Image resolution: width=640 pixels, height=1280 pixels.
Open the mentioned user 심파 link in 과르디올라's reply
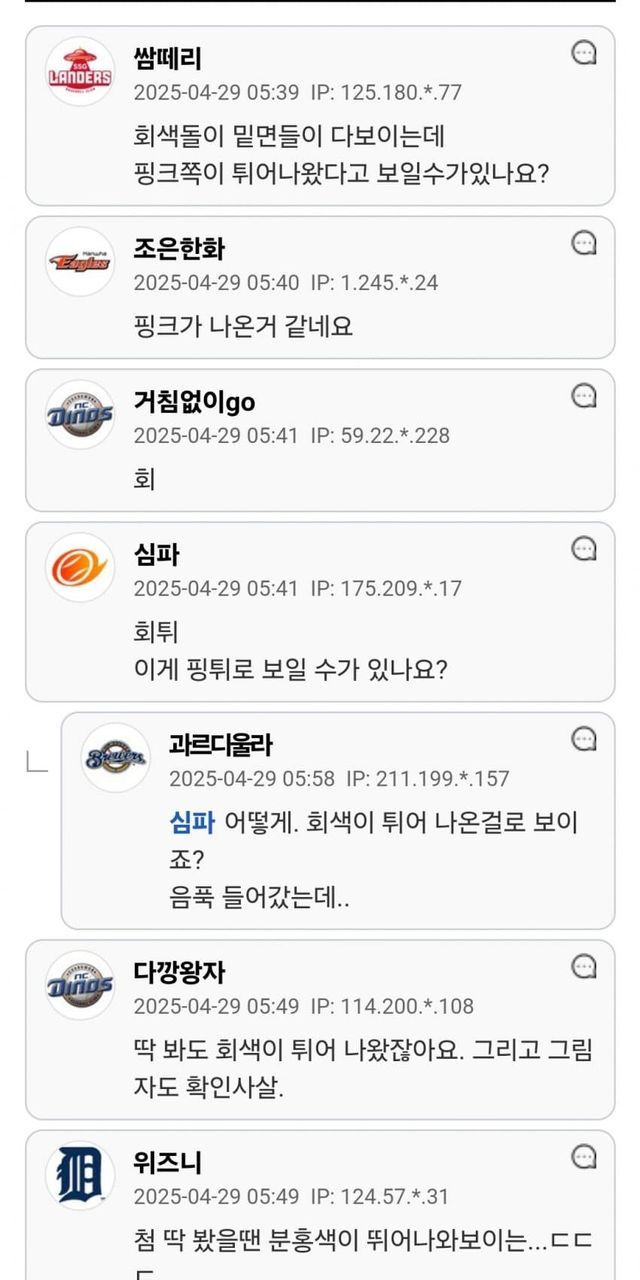coord(193,824)
